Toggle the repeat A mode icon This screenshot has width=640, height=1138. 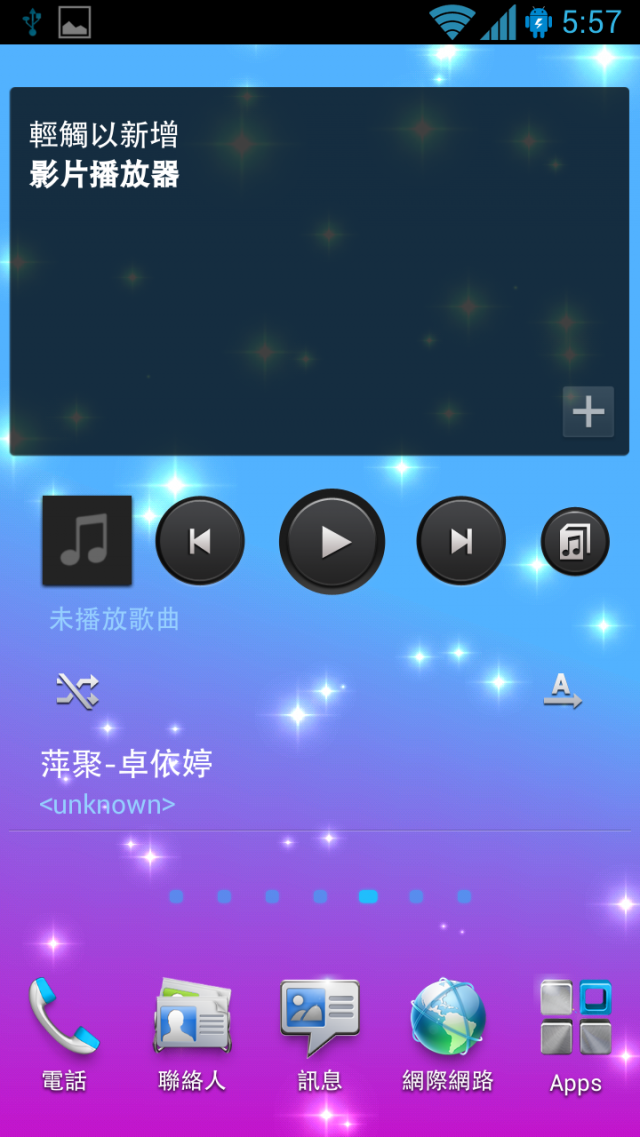click(562, 690)
